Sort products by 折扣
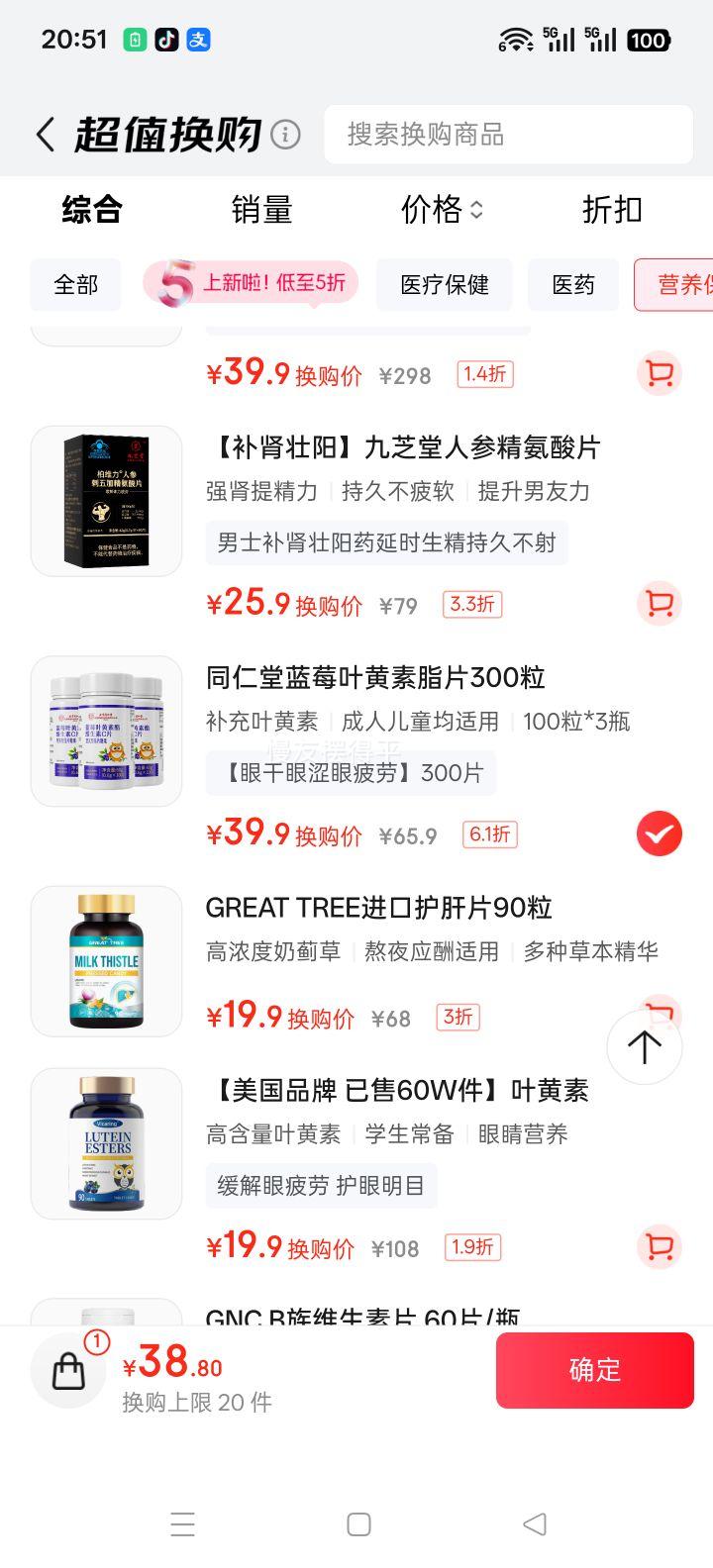This screenshot has height=1568, width=713. click(x=612, y=210)
